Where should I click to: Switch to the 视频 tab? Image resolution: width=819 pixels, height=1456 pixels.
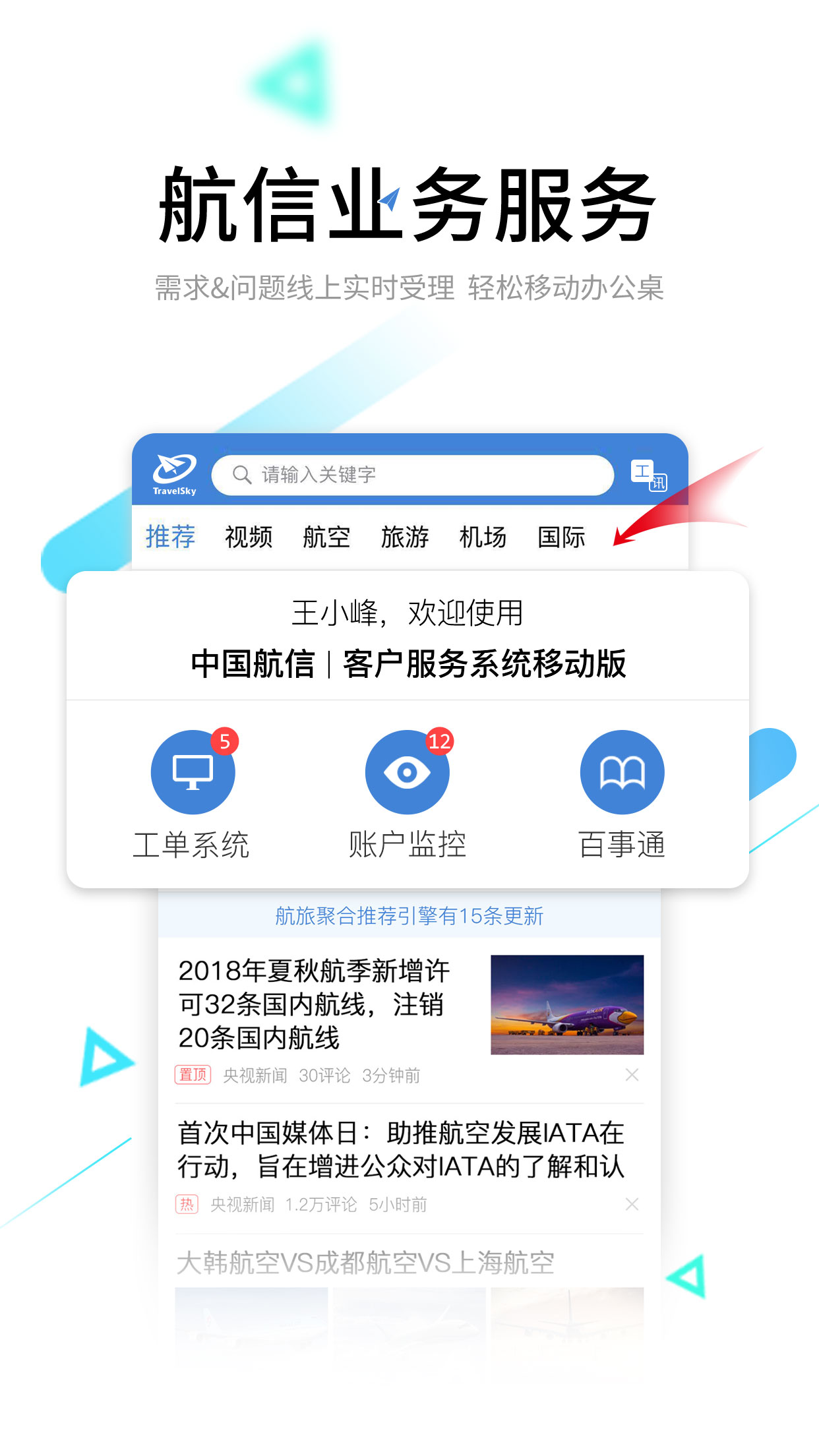point(249,537)
